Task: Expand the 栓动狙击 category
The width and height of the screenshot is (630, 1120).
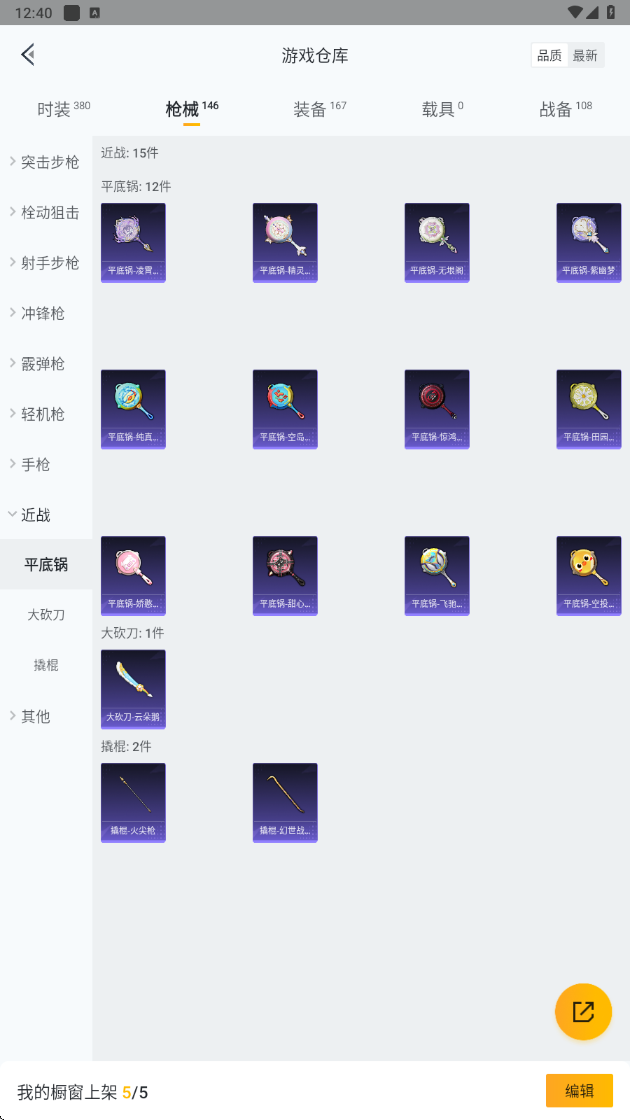Action: 46,213
